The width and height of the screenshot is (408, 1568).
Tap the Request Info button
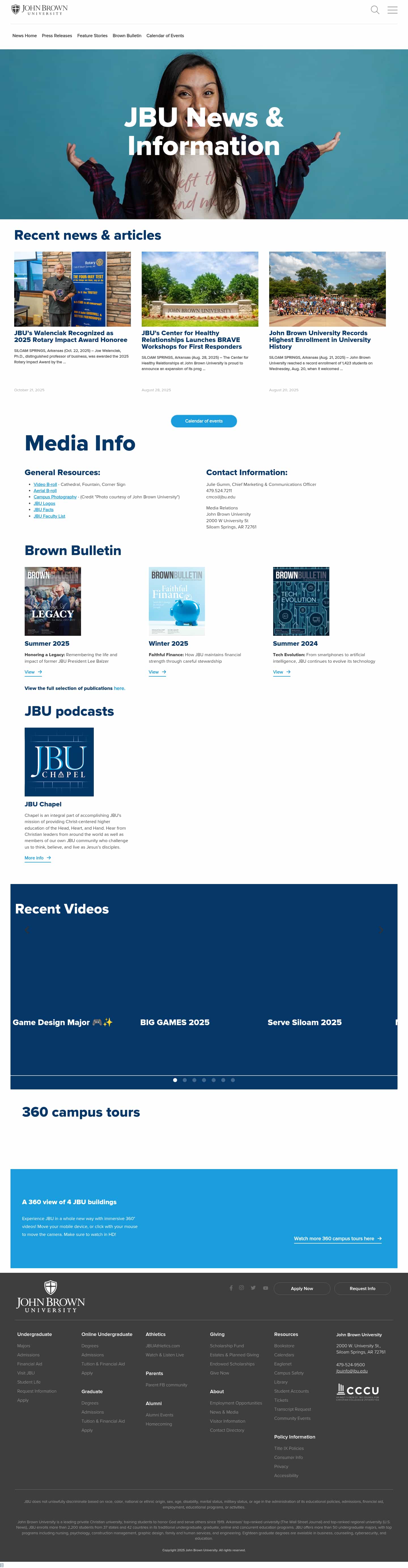click(x=362, y=1289)
